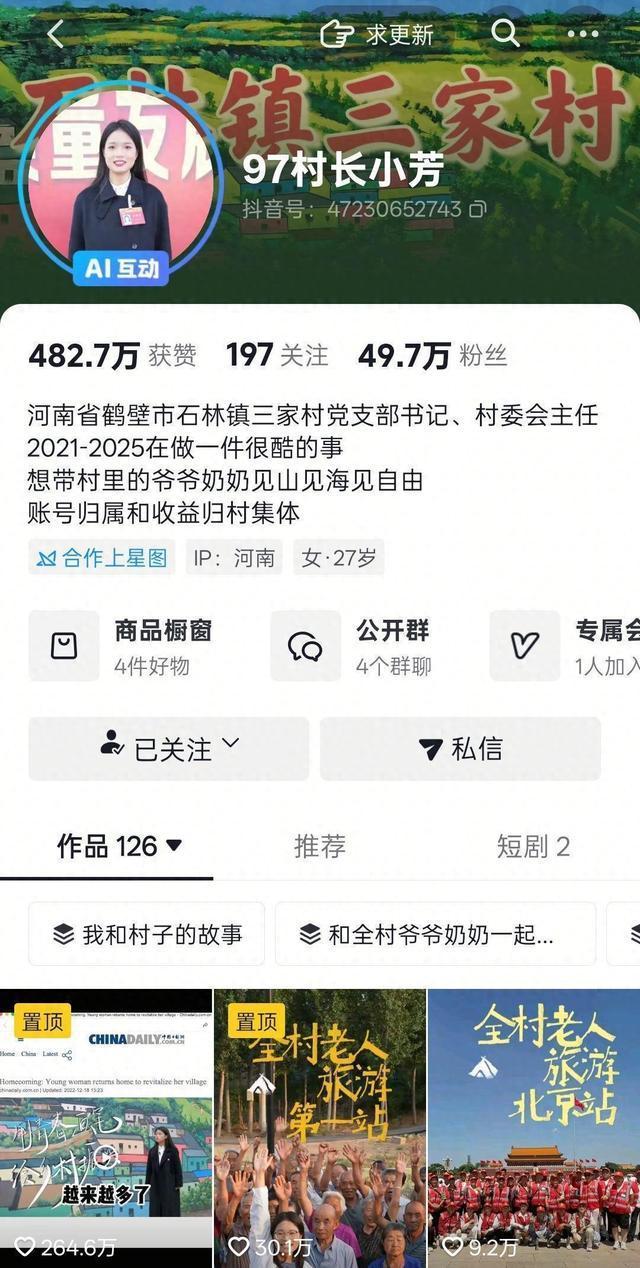
Task: Copy the 抖音号 ID
Action: tap(478, 209)
